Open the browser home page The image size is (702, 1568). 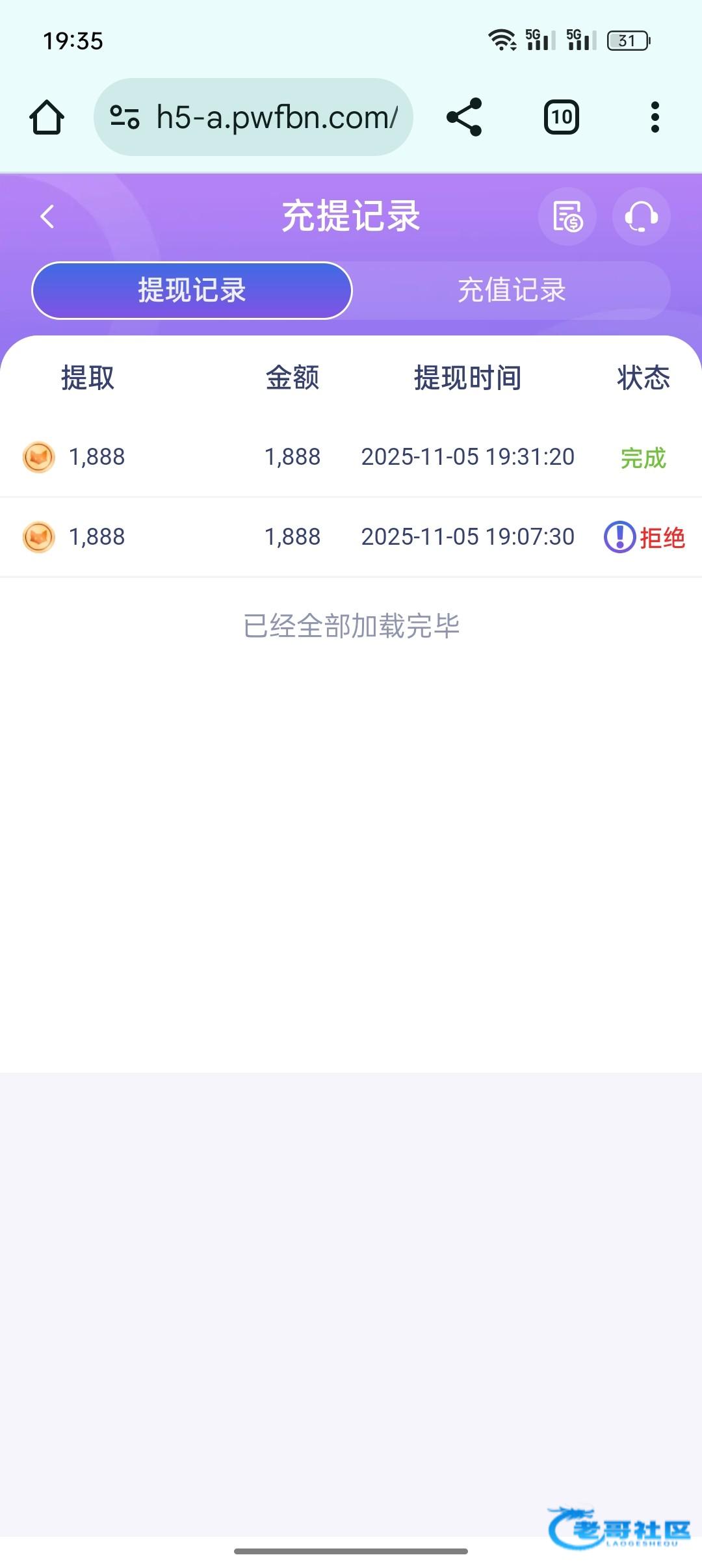tap(47, 118)
